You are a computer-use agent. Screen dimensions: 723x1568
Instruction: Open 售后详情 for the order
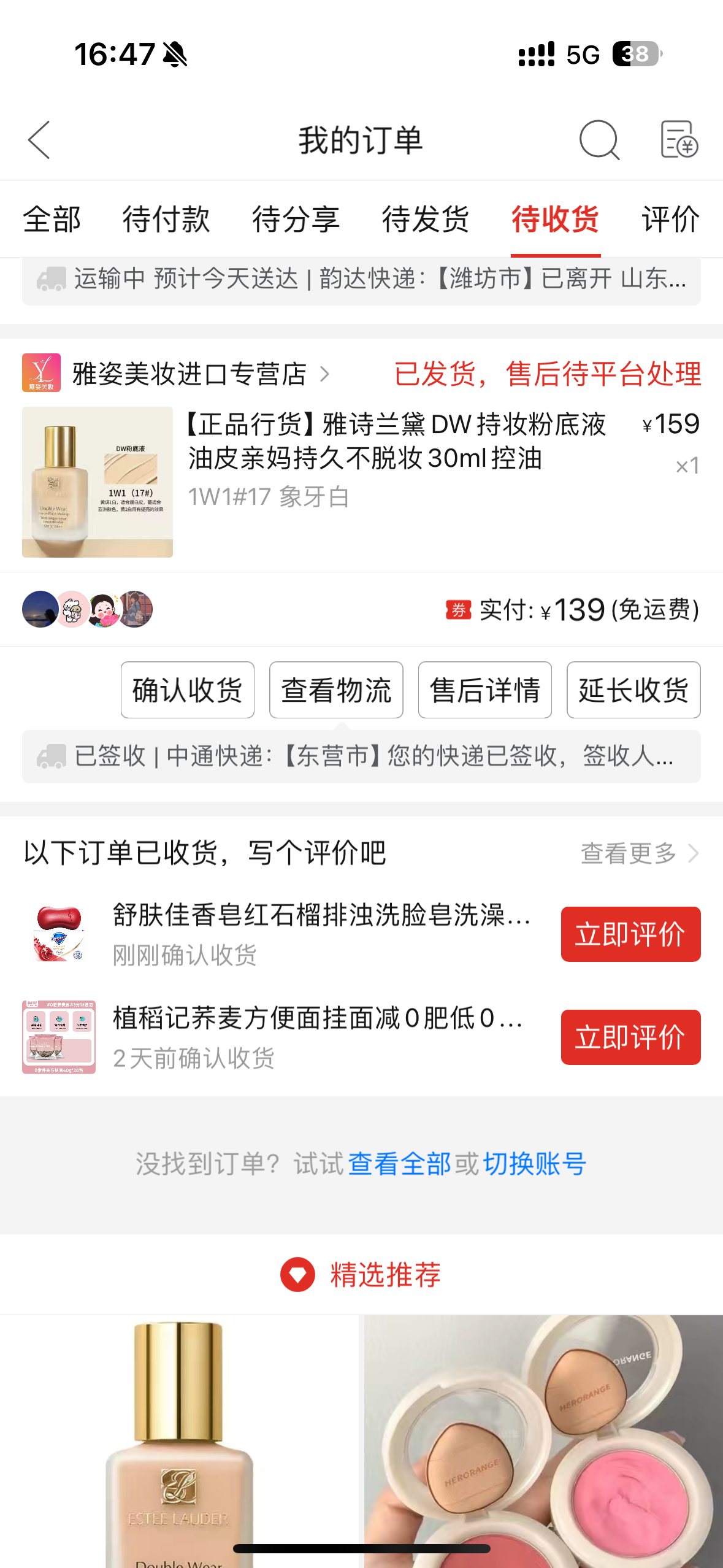tap(484, 690)
